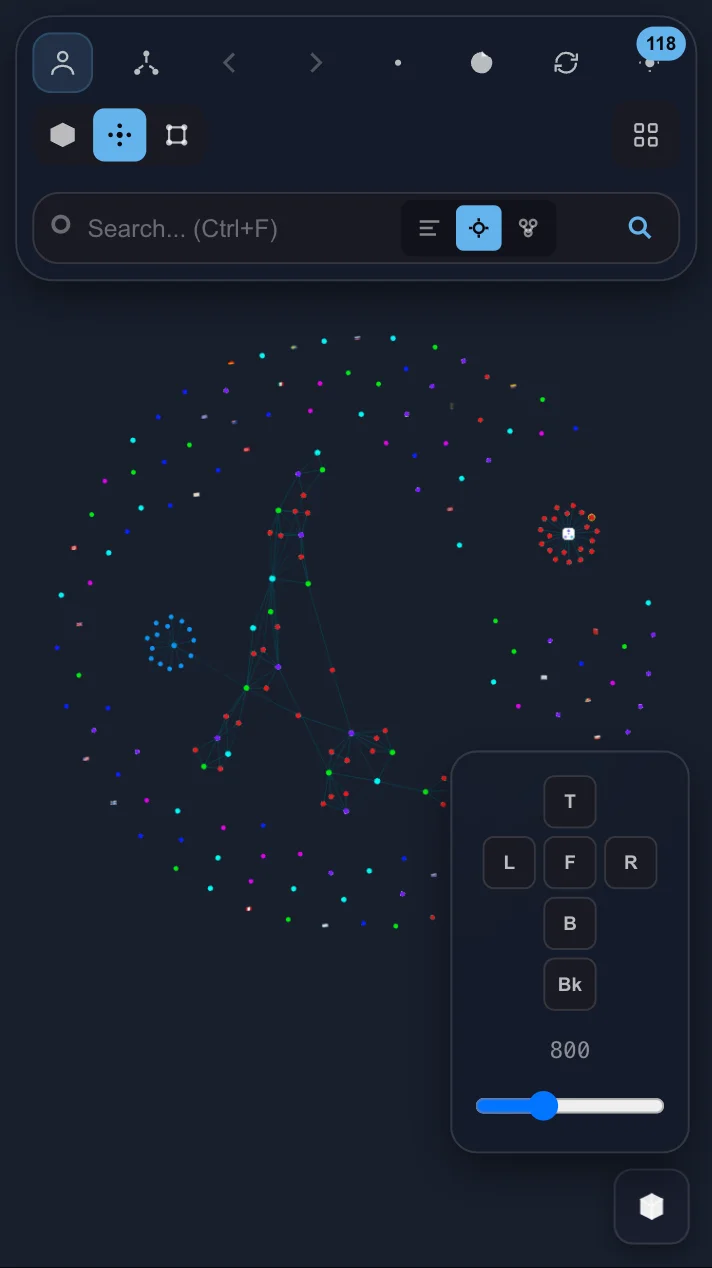The width and height of the screenshot is (712, 1268).
Task: Select the hexagon view mode
Action: click(62, 135)
